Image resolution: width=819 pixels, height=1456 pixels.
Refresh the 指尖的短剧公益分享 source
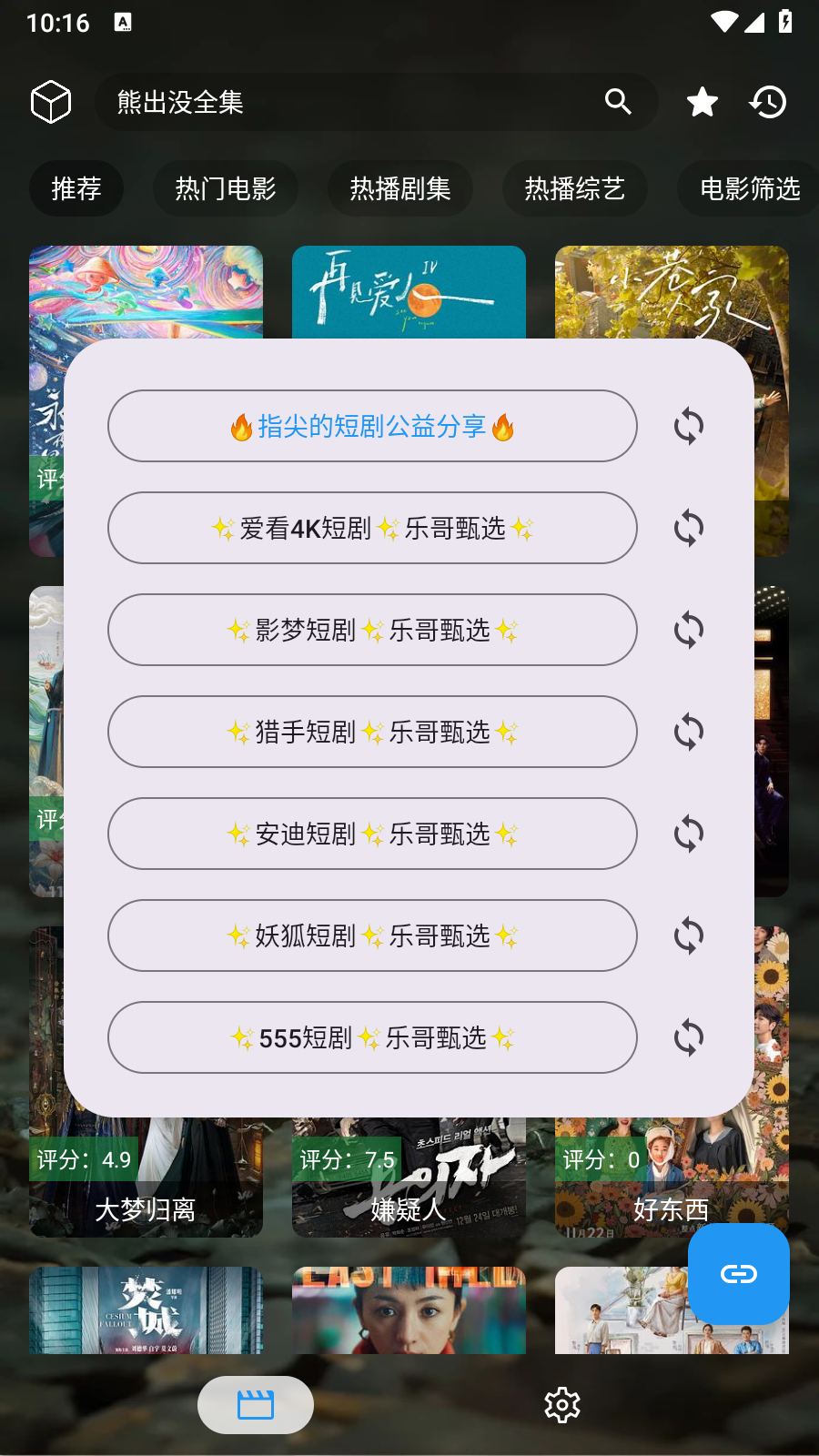pos(689,426)
